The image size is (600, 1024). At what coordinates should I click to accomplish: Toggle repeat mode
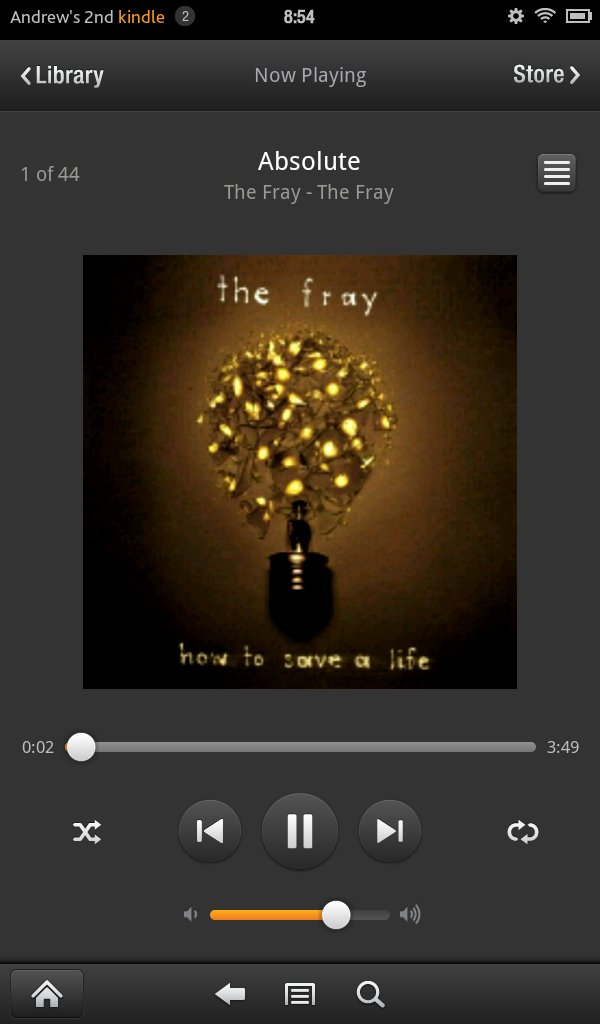522,831
